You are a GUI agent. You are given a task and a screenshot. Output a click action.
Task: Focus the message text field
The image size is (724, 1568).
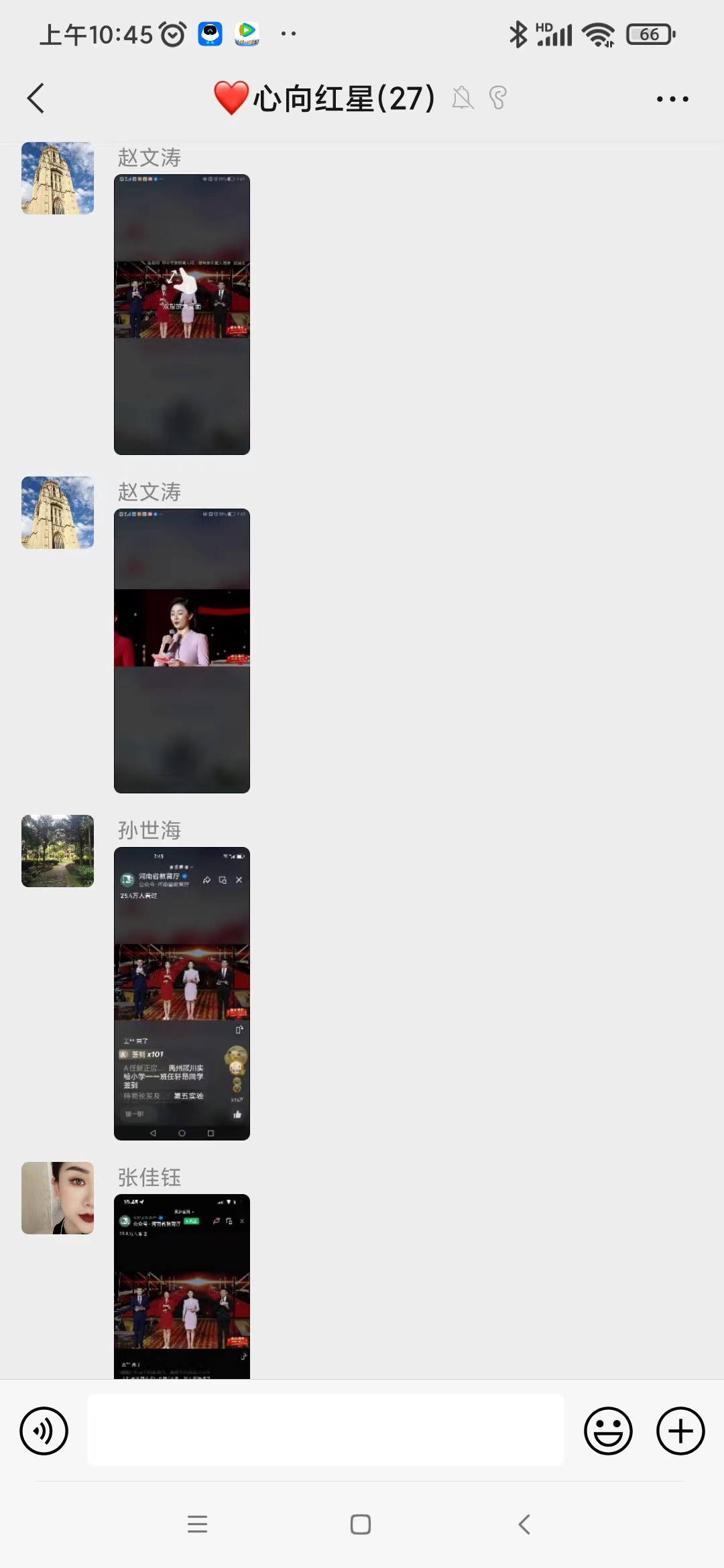[x=326, y=1430]
